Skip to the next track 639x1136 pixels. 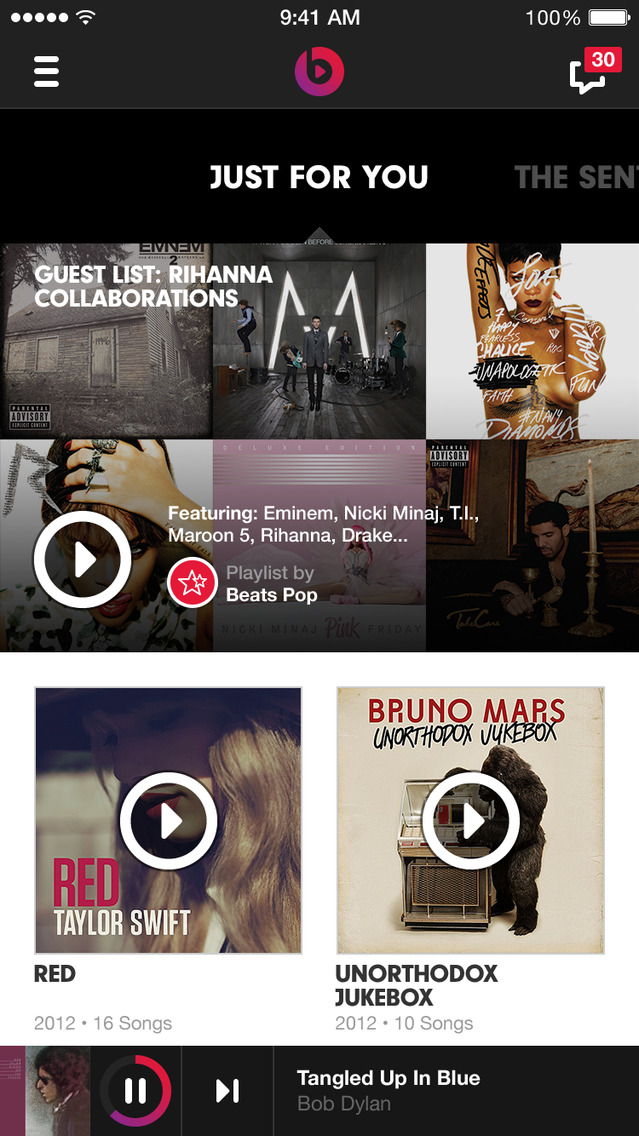[x=227, y=1090]
